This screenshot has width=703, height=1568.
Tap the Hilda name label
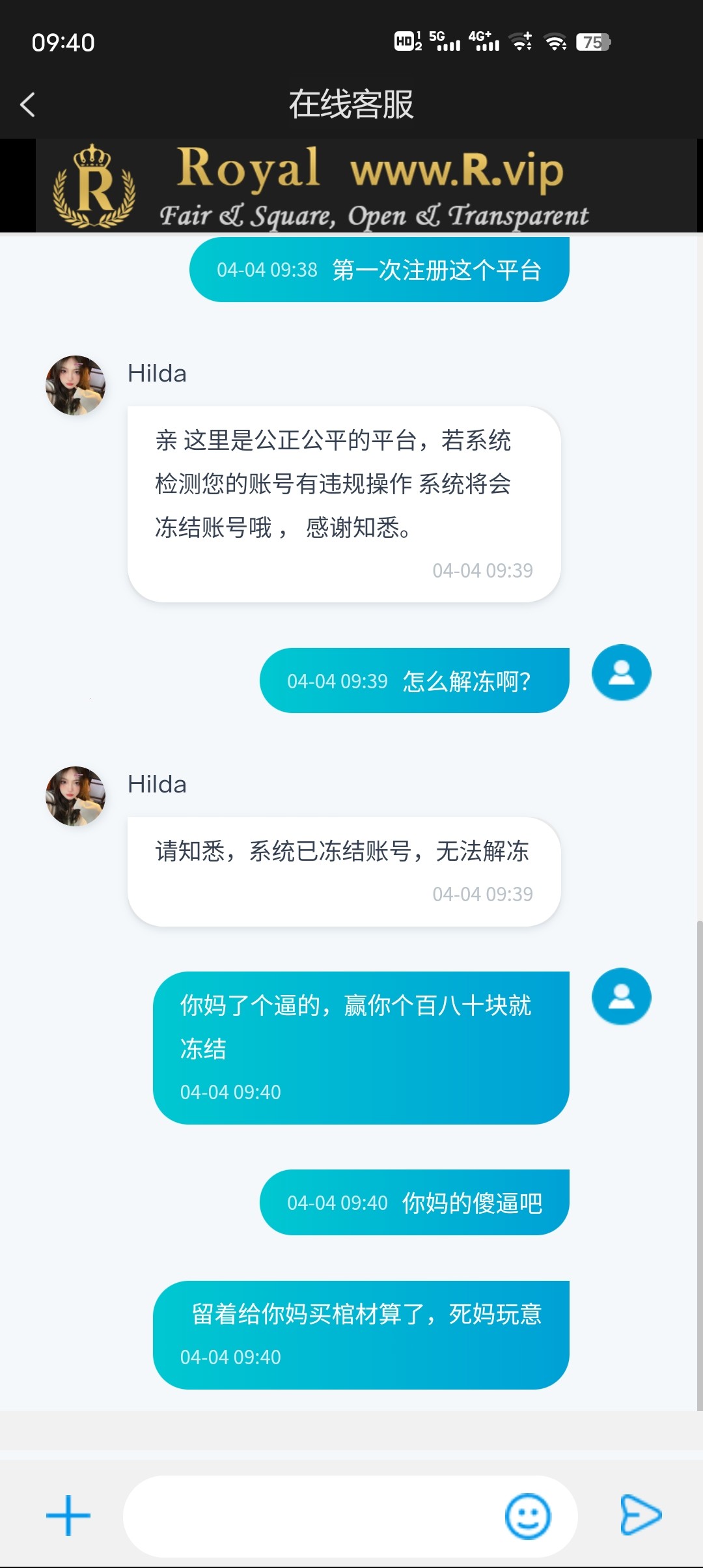point(156,373)
